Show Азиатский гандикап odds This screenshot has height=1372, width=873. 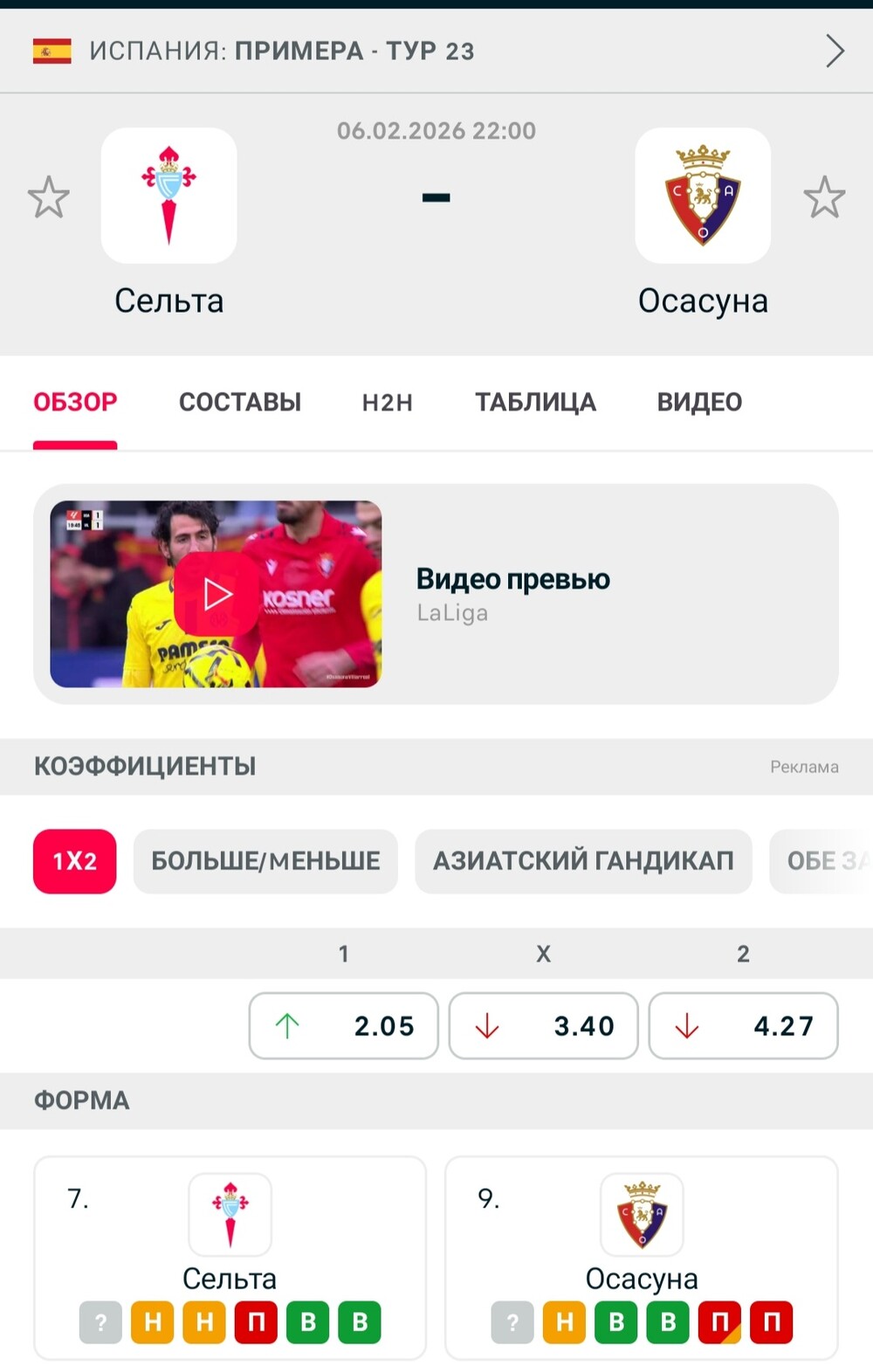pos(583,861)
